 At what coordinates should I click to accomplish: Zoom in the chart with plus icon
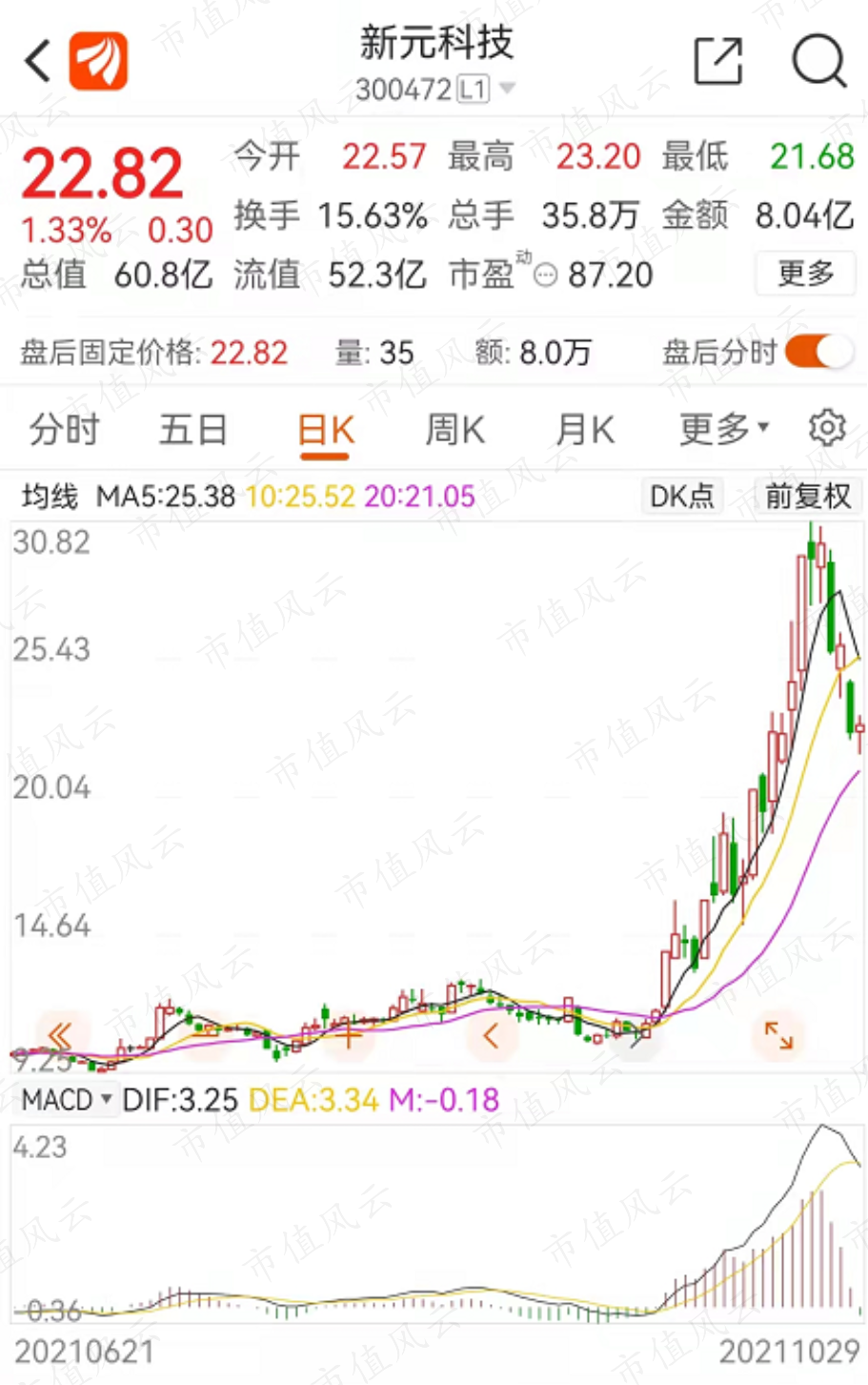(x=348, y=1034)
